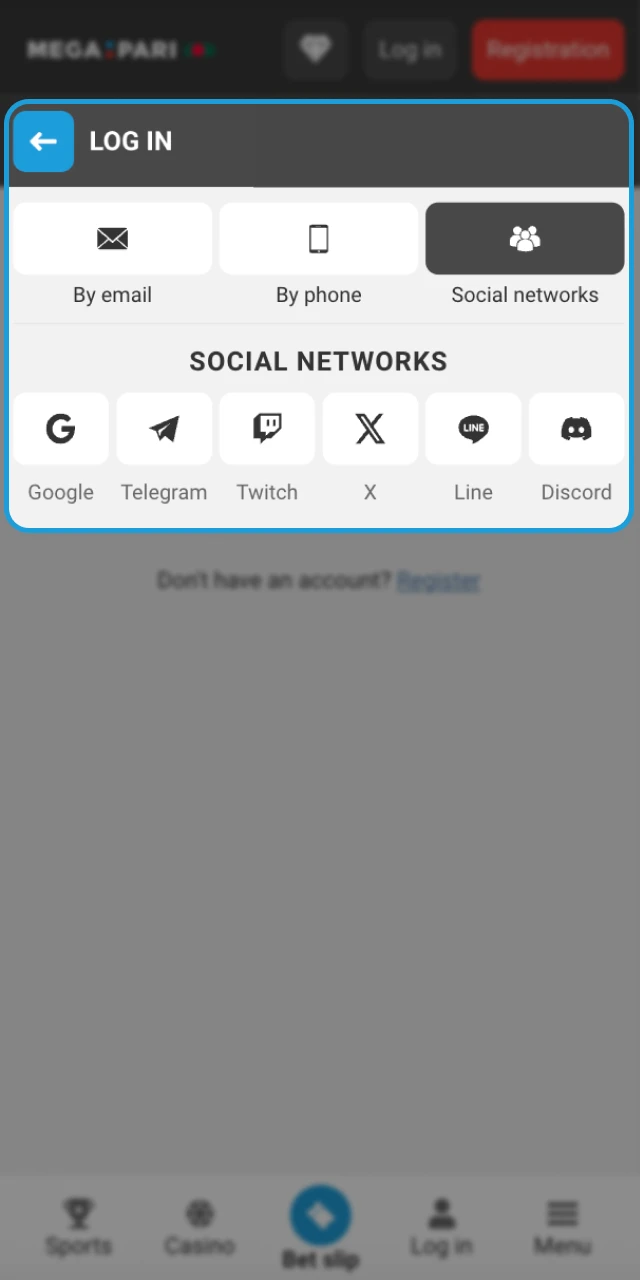The image size is (640, 1280).
Task: Log in with X
Action: pyautogui.click(x=370, y=429)
